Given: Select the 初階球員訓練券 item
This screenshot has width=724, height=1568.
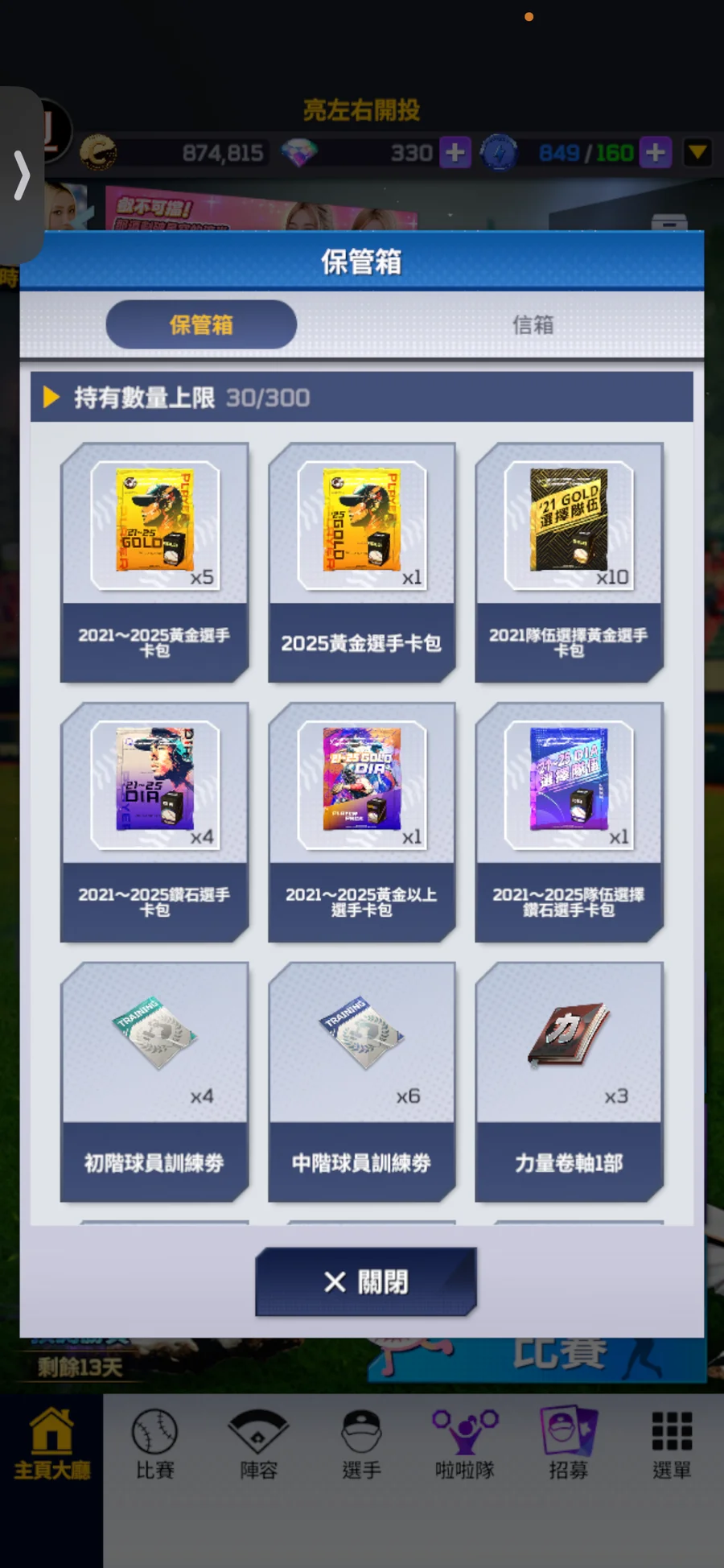Looking at the screenshot, I should pyautogui.click(x=154, y=1081).
